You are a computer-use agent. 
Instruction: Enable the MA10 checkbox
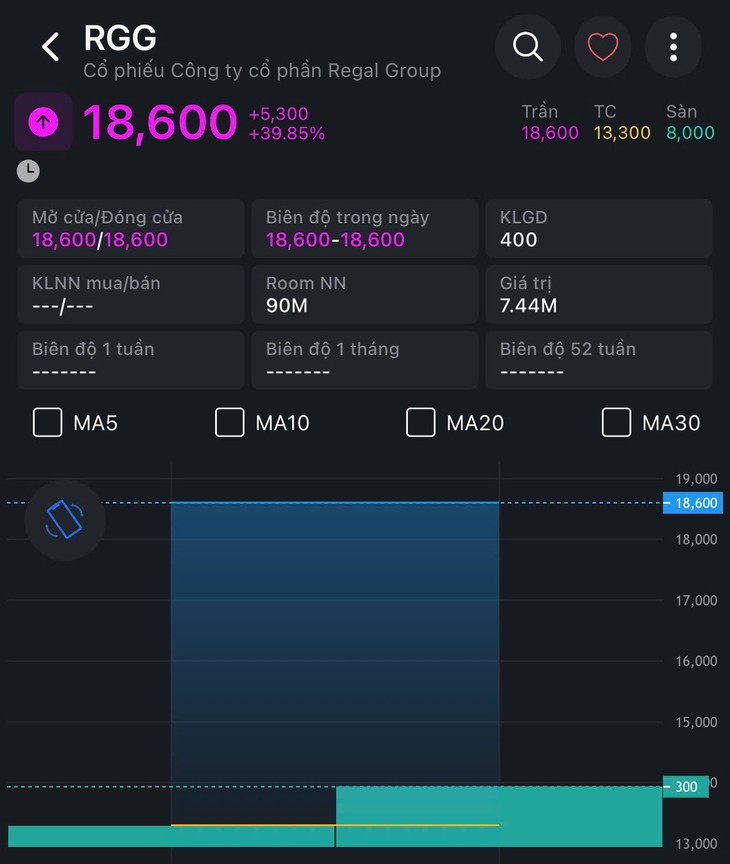pos(230,423)
